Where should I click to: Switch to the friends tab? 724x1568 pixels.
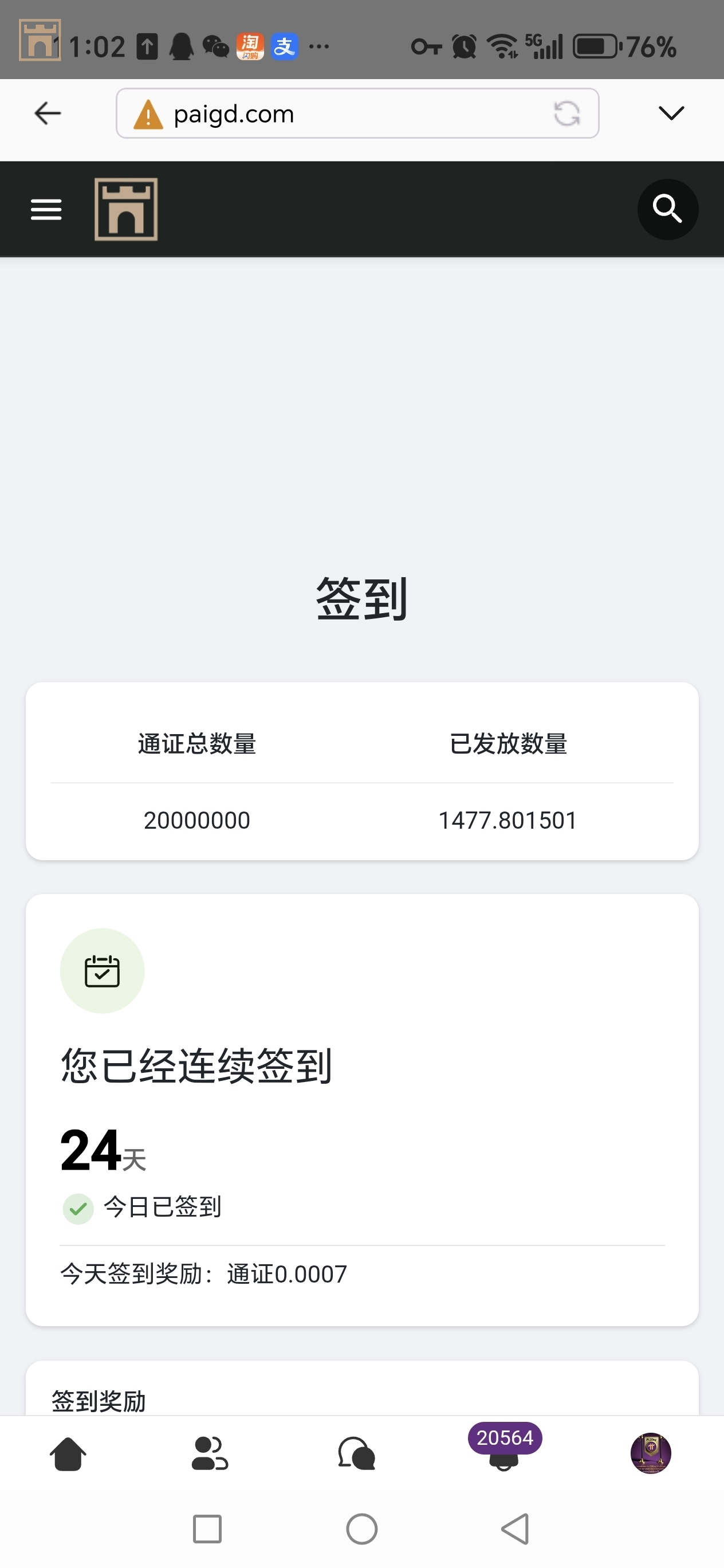pyautogui.click(x=210, y=1454)
